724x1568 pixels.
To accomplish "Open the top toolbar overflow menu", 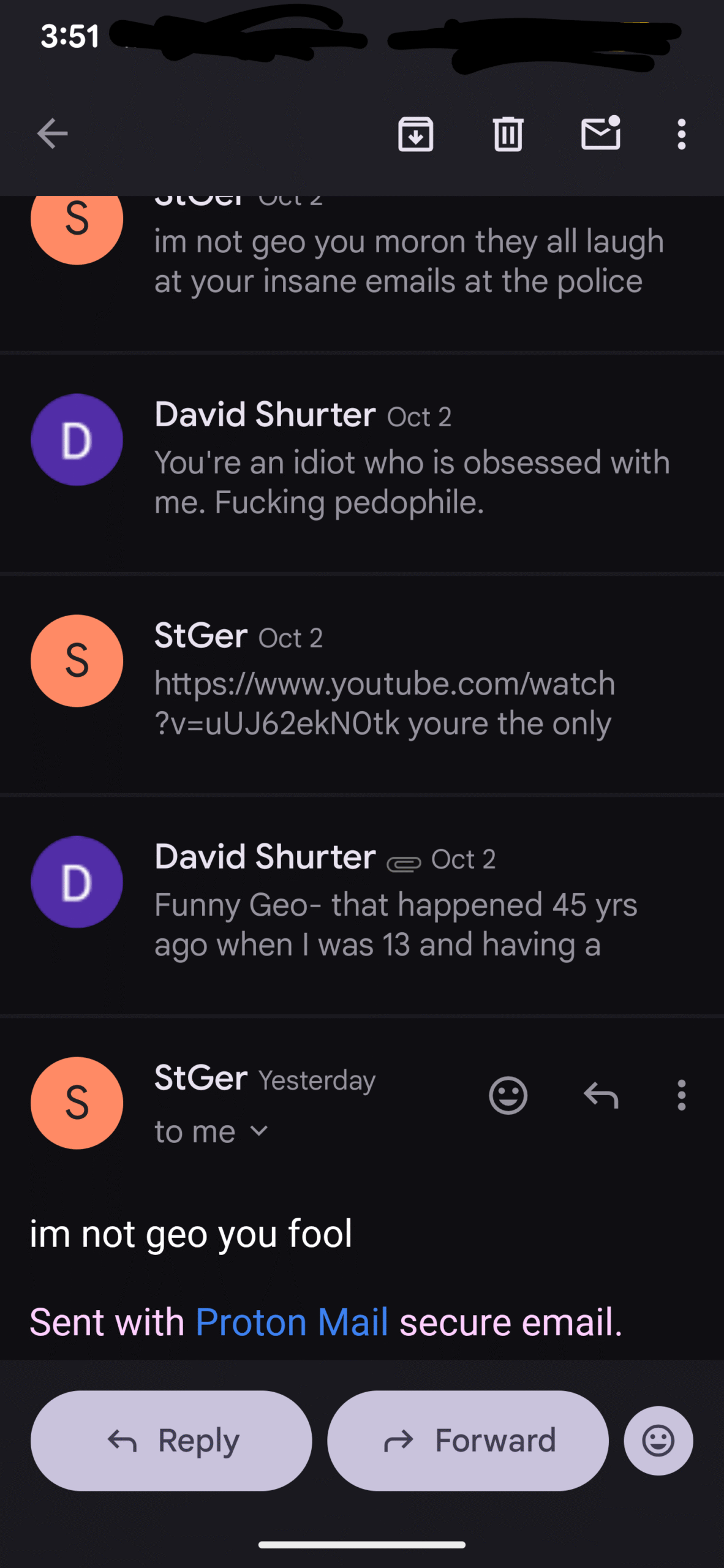I will (681, 134).
